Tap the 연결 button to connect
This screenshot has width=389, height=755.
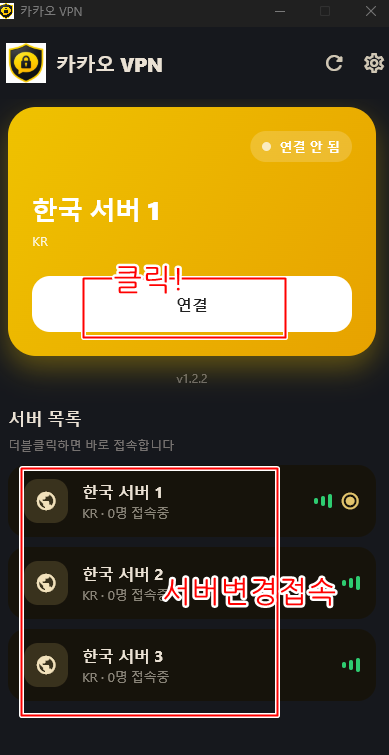click(192, 304)
